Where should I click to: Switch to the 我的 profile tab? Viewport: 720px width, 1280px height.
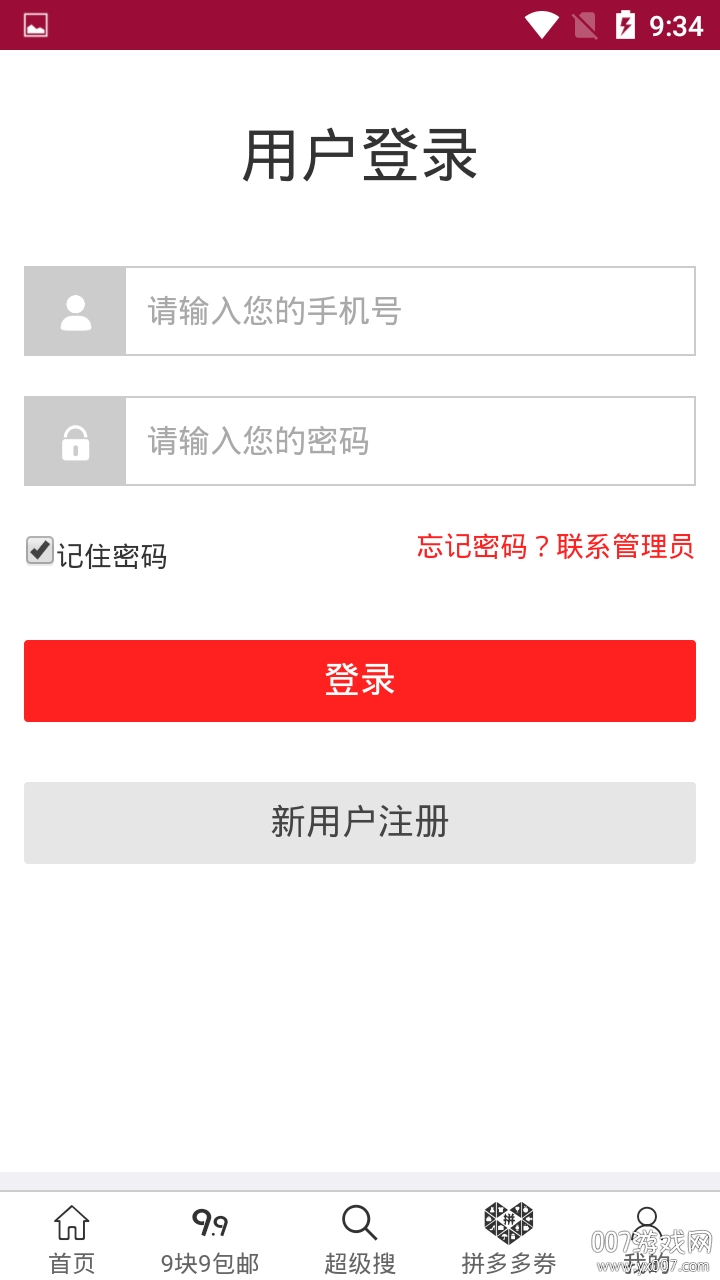click(x=648, y=1240)
